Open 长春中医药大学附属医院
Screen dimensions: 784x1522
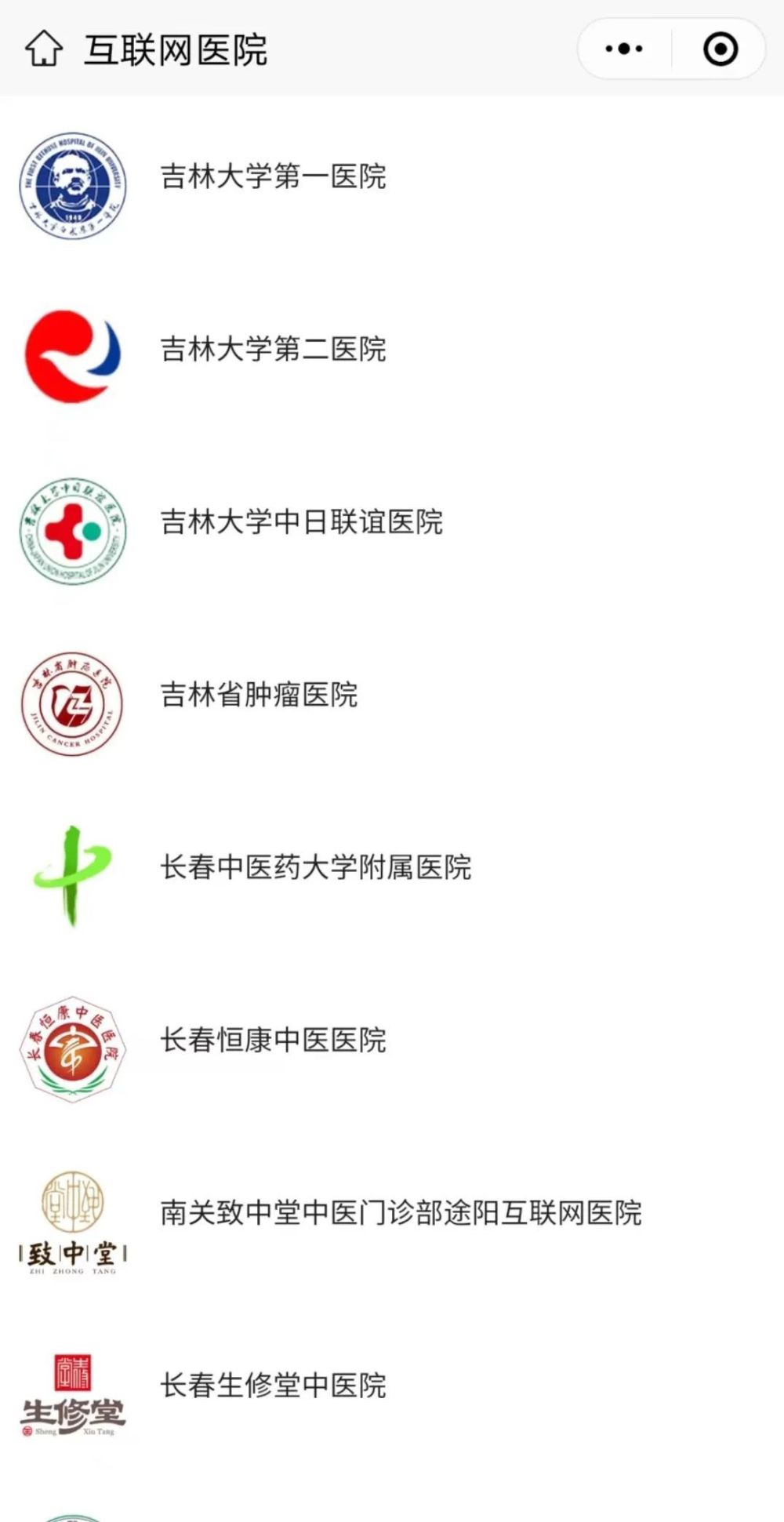tap(315, 867)
